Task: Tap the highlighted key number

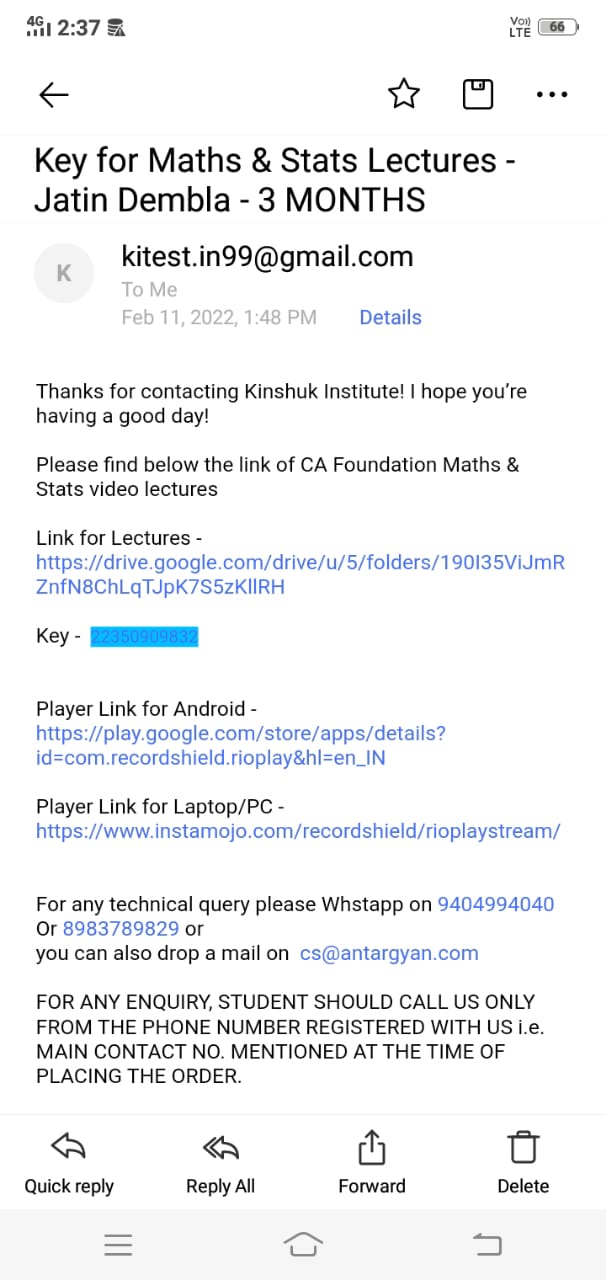Action: [144, 637]
